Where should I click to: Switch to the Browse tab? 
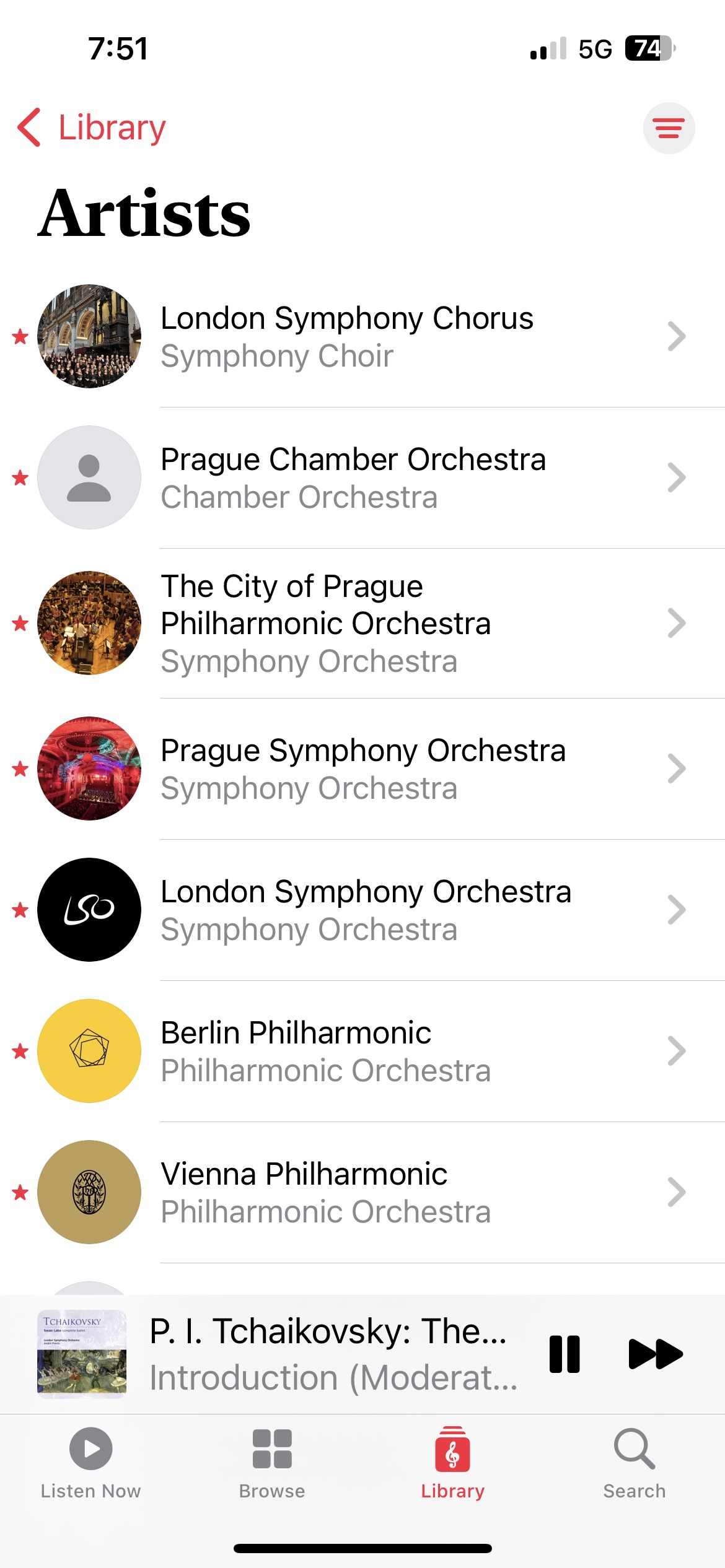click(272, 1463)
